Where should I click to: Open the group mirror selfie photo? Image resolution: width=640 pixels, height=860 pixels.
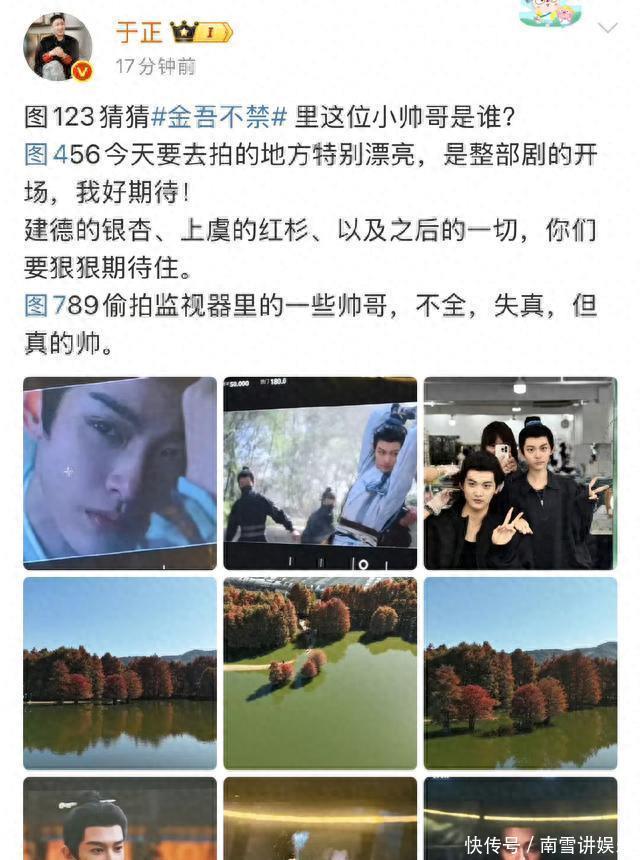(x=520, y=473)
